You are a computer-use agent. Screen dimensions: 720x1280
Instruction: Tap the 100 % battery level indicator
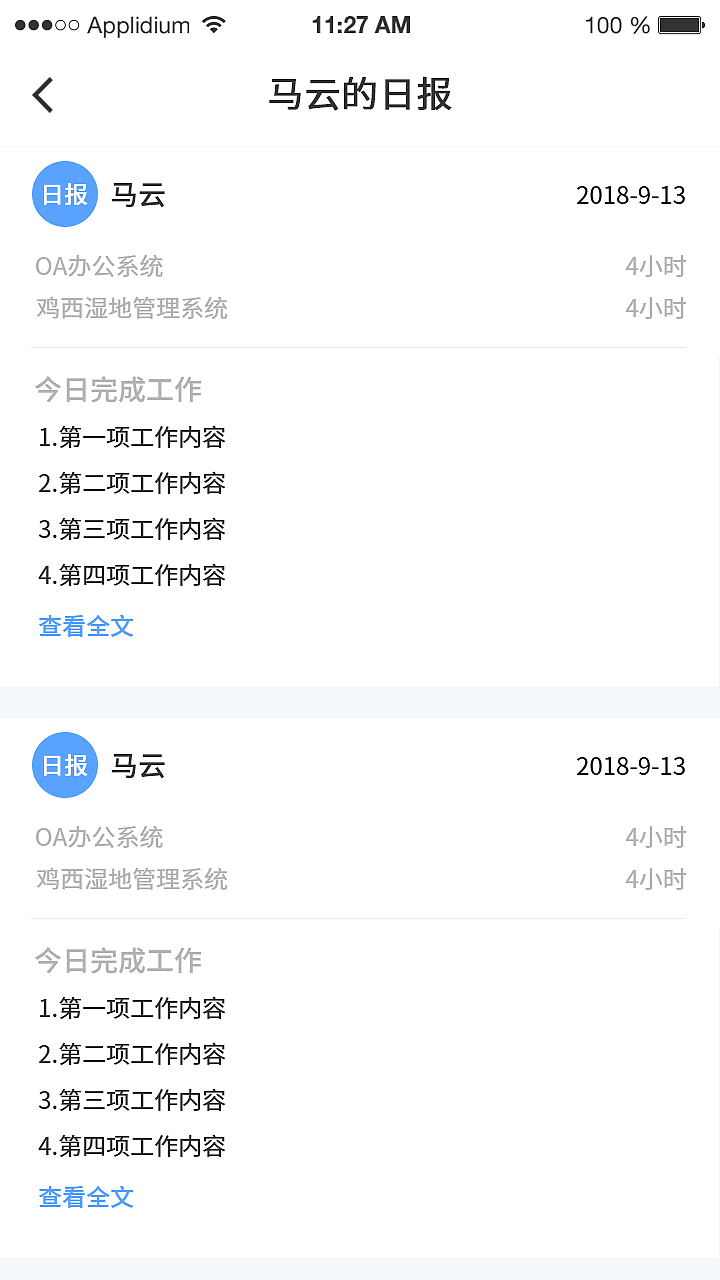613,25
